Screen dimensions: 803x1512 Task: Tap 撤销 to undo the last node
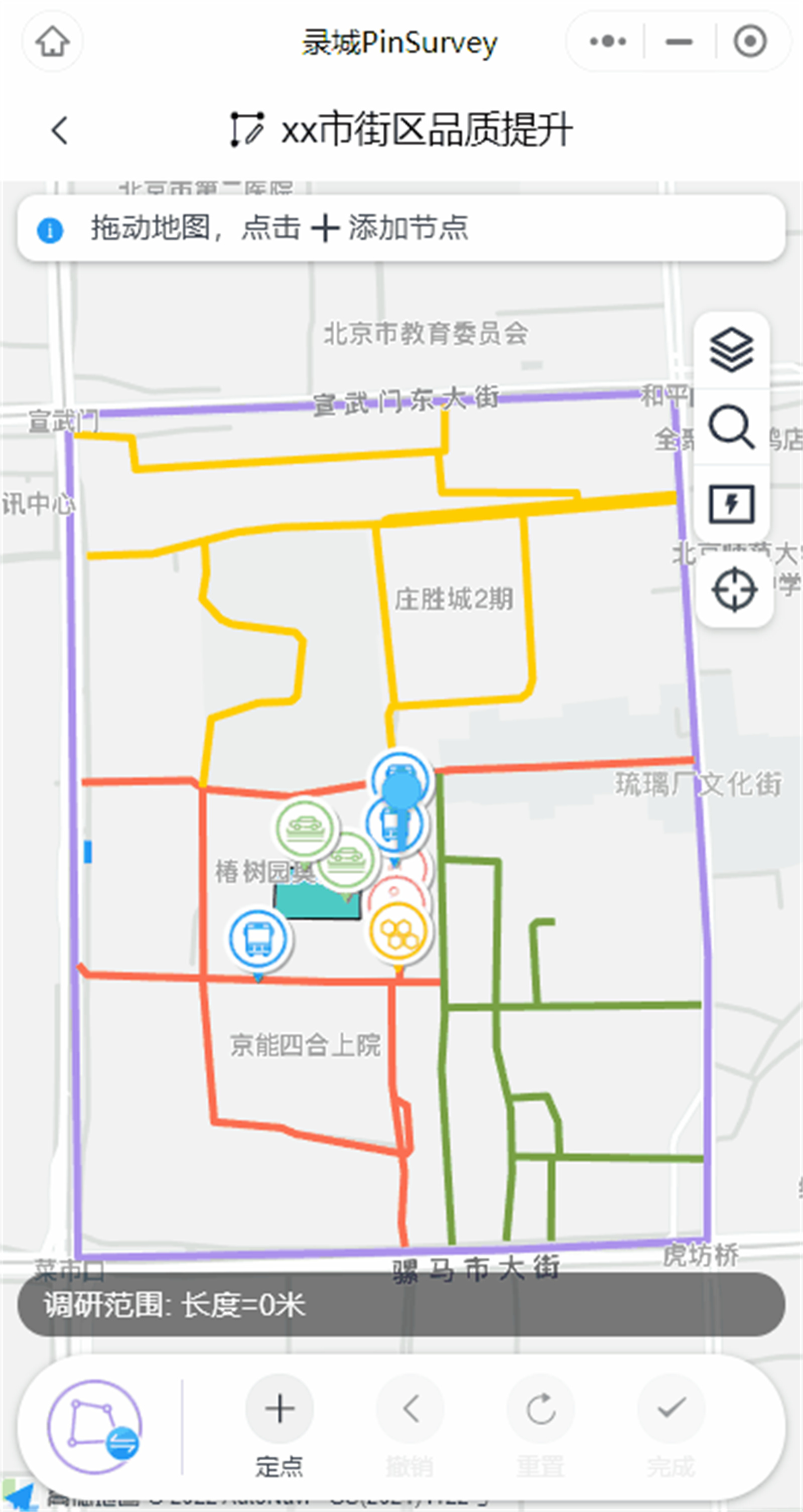point(410,1410)
